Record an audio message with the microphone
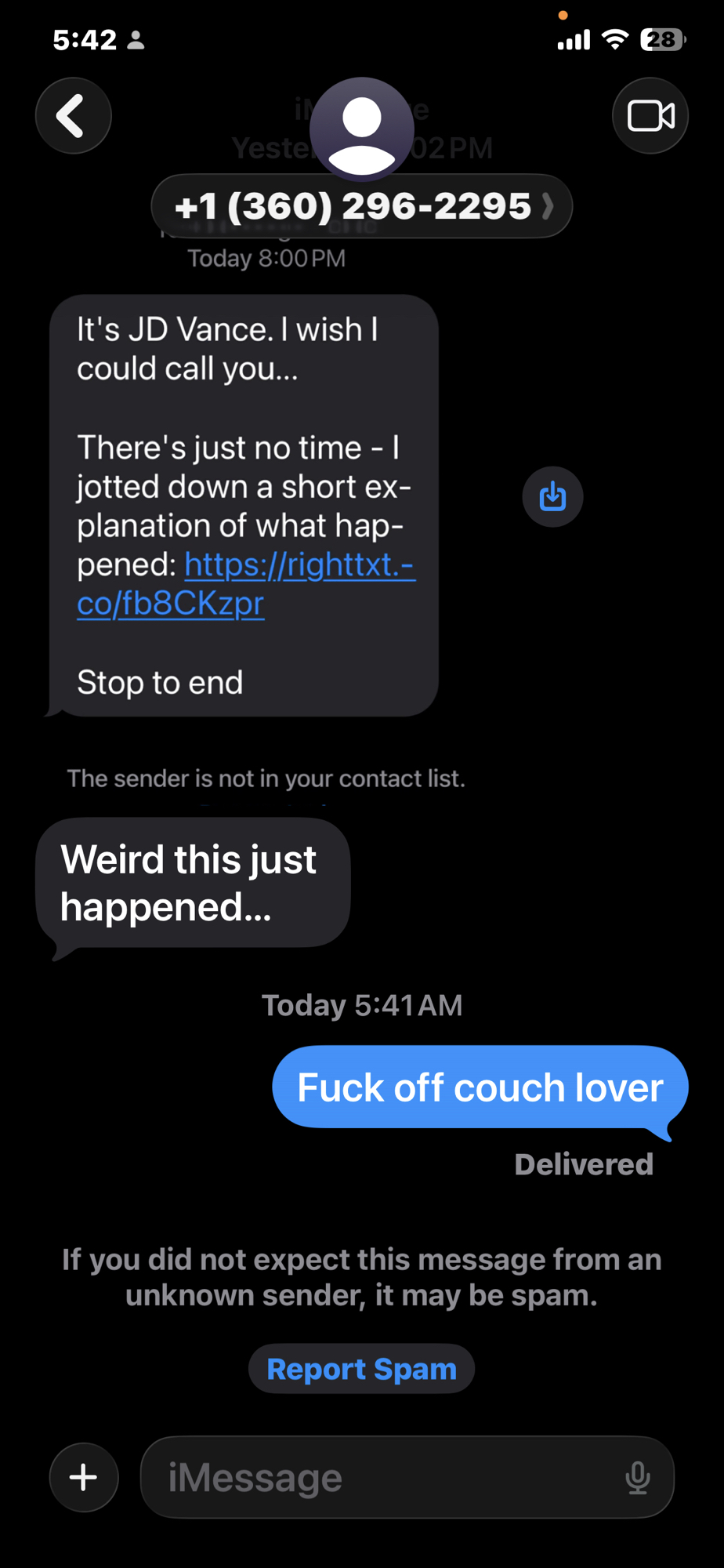 [638, 1477]
